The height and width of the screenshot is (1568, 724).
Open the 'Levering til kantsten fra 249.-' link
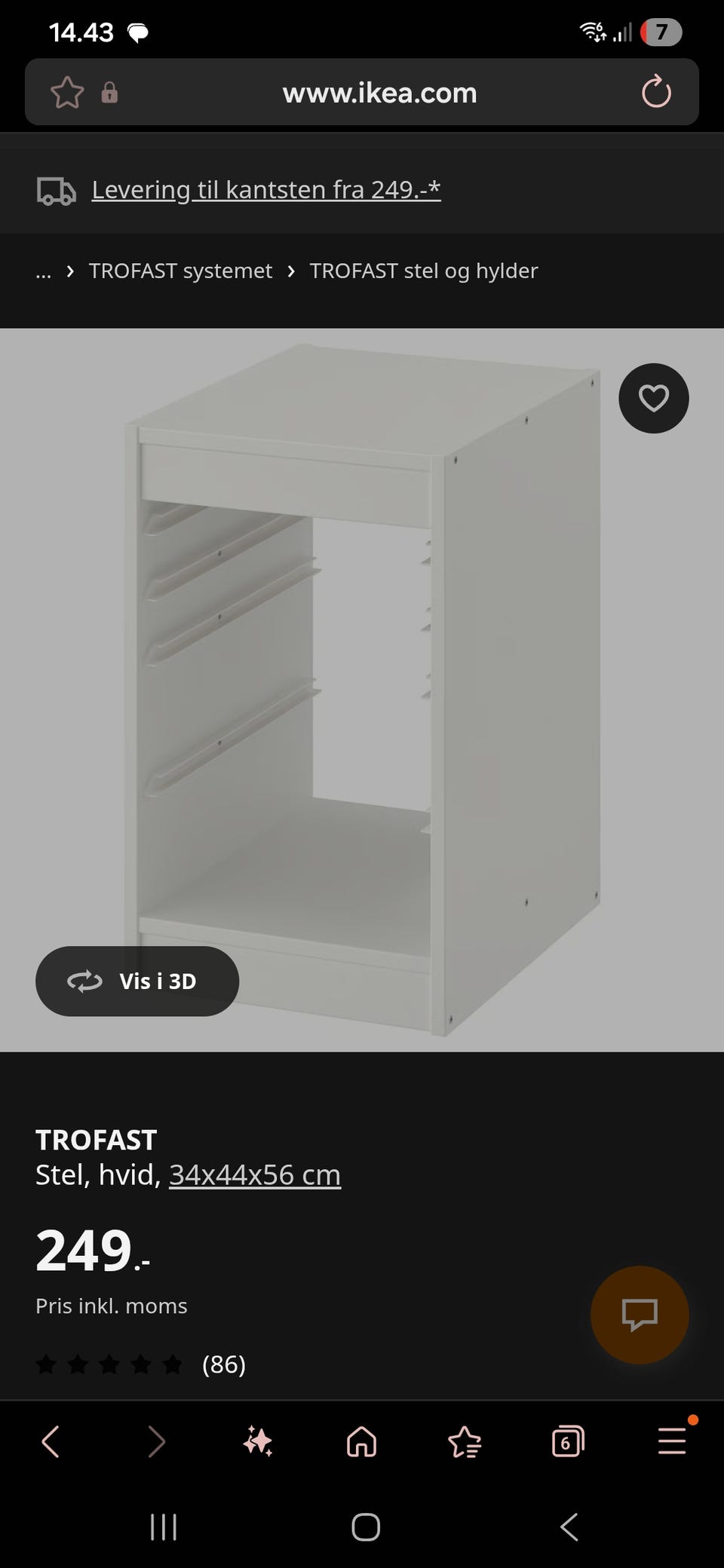(x=265, y=190)
